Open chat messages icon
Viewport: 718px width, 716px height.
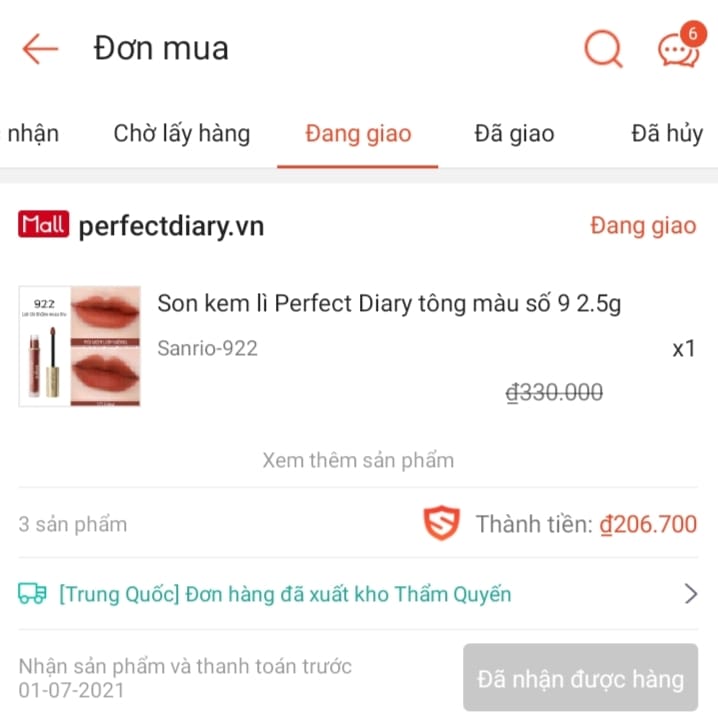(x=678, y=48)
